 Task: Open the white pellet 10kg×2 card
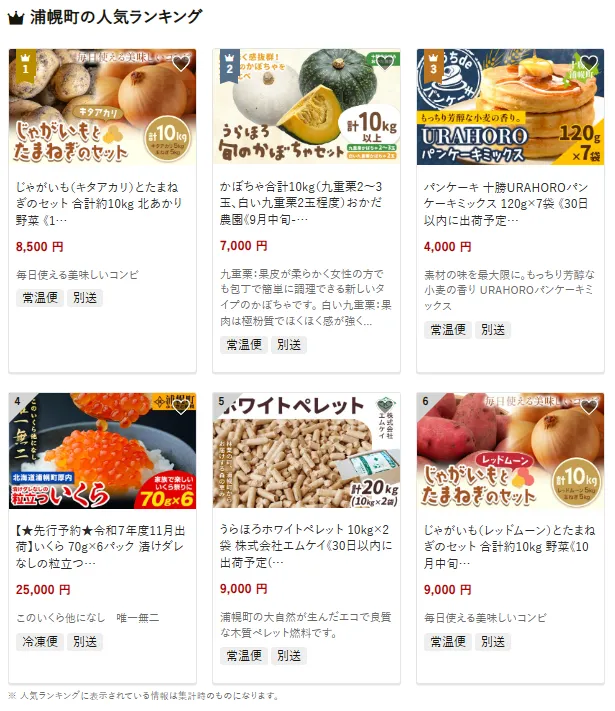[306, 545]
